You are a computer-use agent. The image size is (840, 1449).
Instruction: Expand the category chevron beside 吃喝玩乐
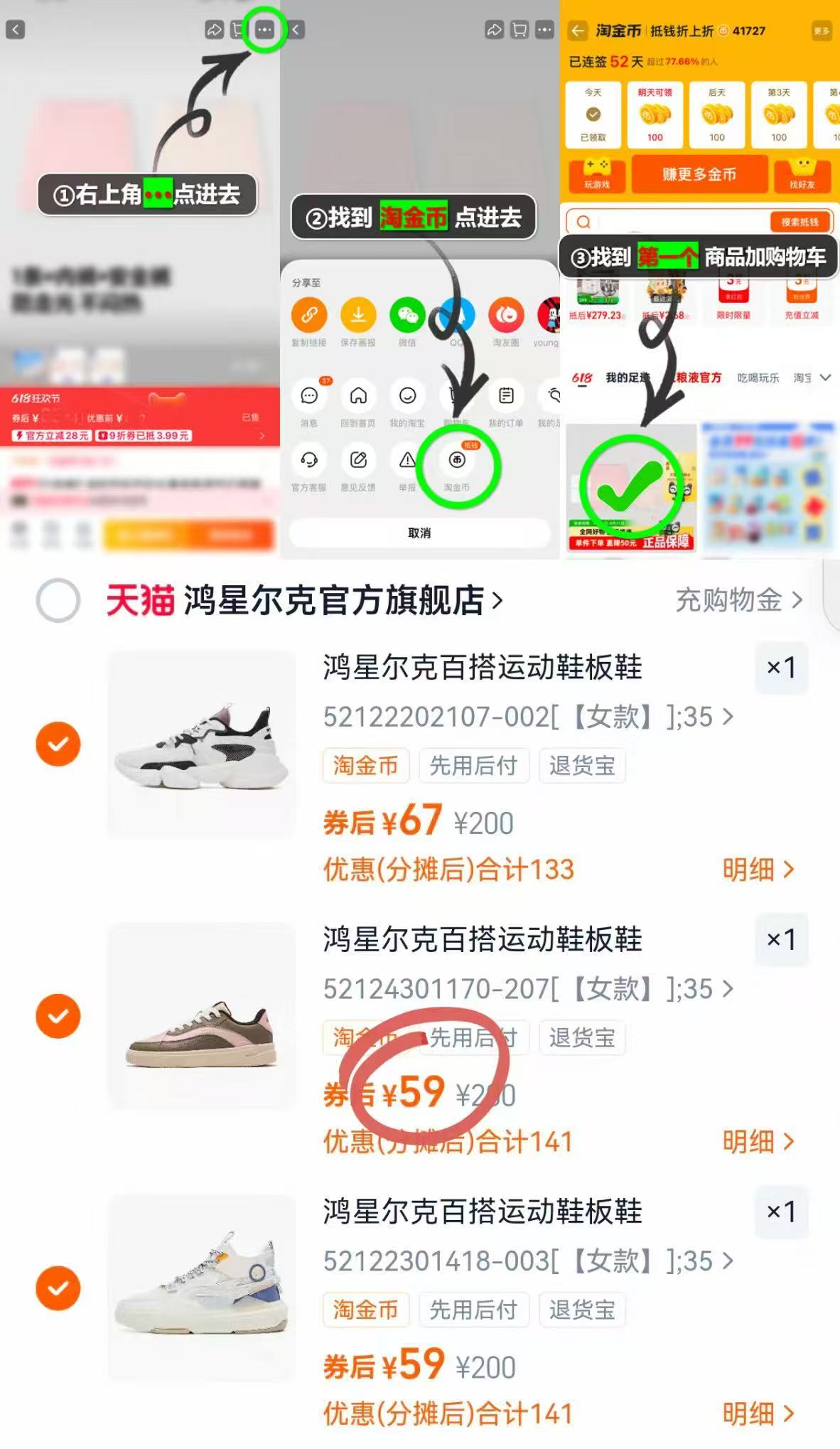826,378
